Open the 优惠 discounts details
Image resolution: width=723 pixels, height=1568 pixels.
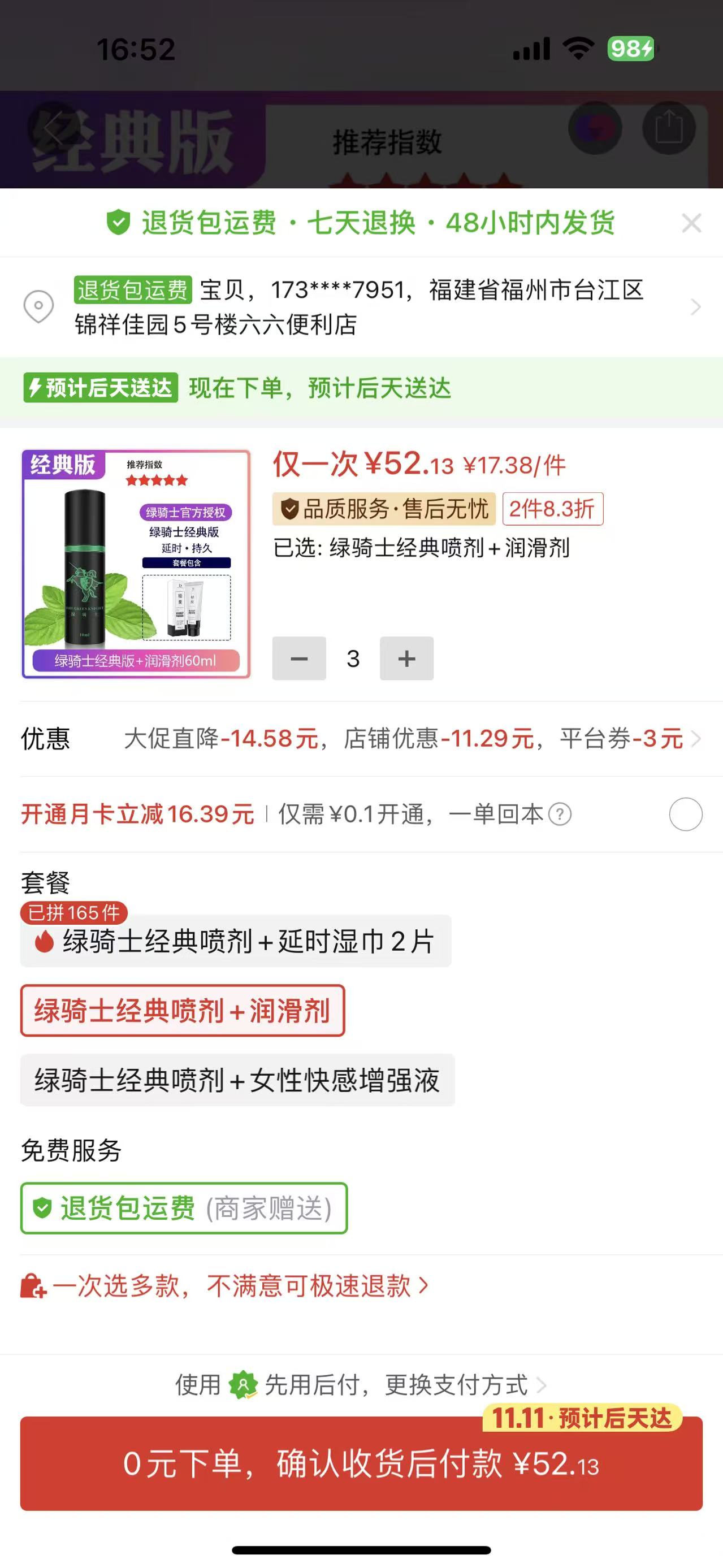pyautogui.click(x=402, y=738)
